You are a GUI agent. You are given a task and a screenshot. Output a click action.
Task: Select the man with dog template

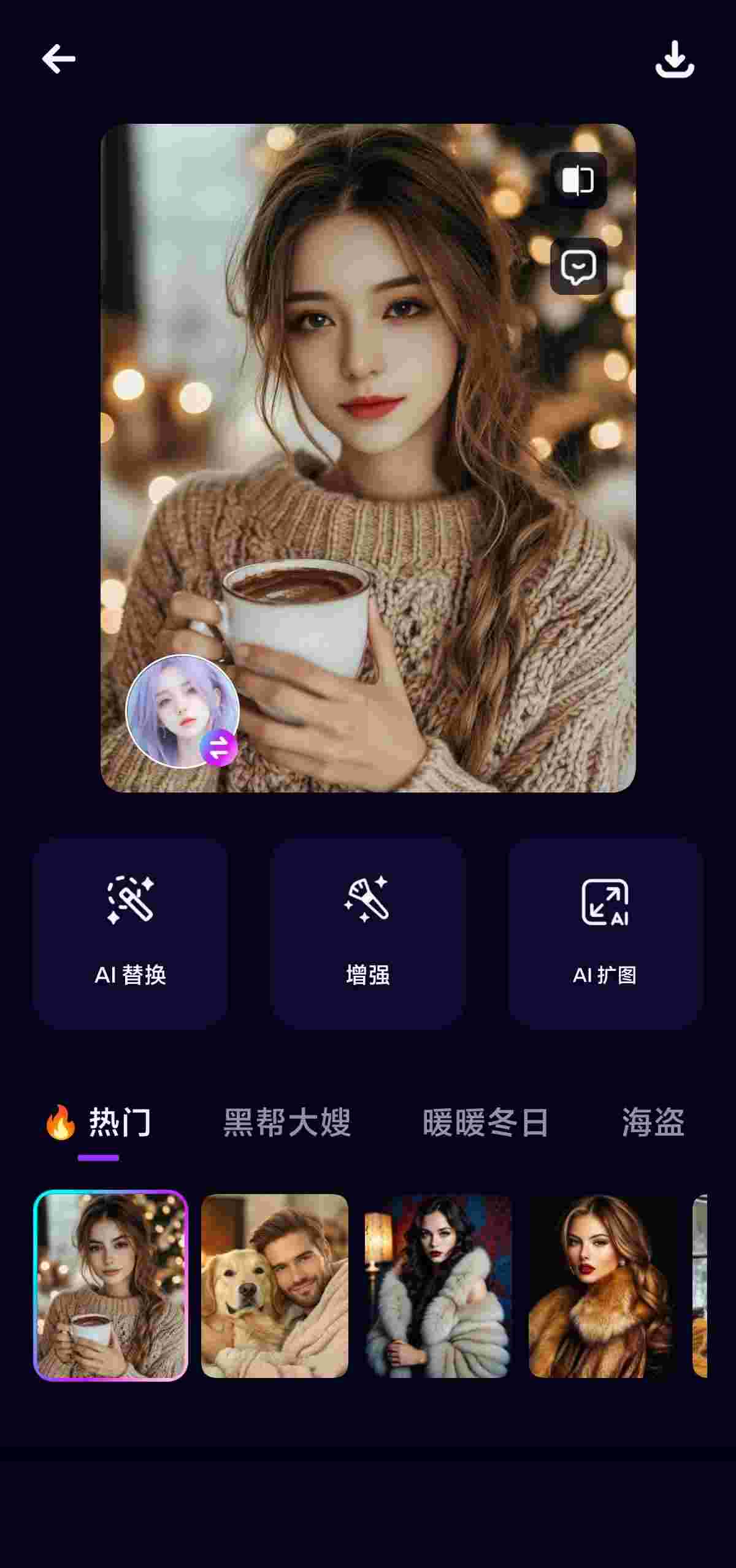[x=275, y=1285]
